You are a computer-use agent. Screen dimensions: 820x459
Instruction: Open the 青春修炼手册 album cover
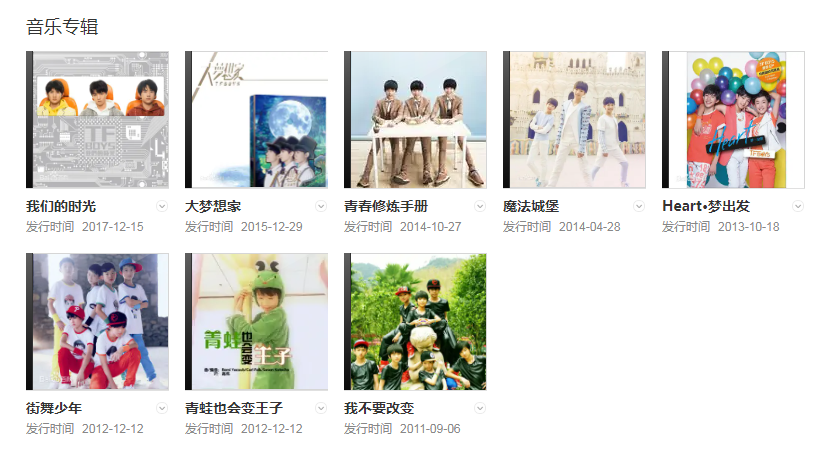point(415,120)
